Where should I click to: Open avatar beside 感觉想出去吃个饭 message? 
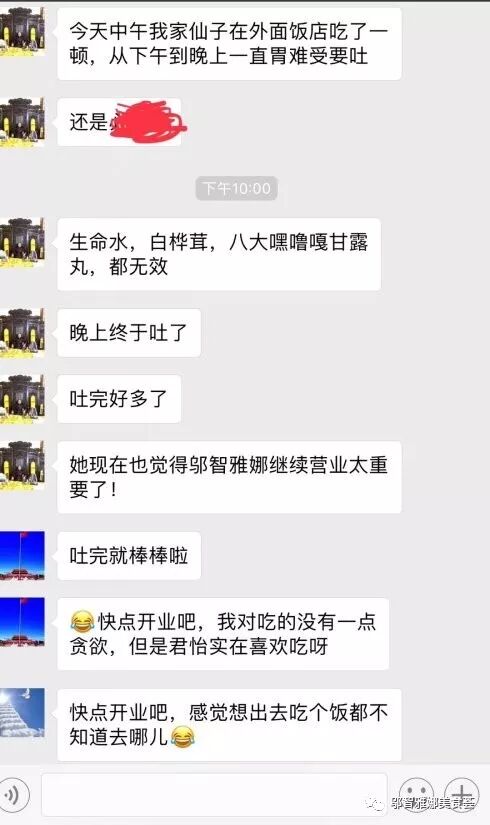22,713
